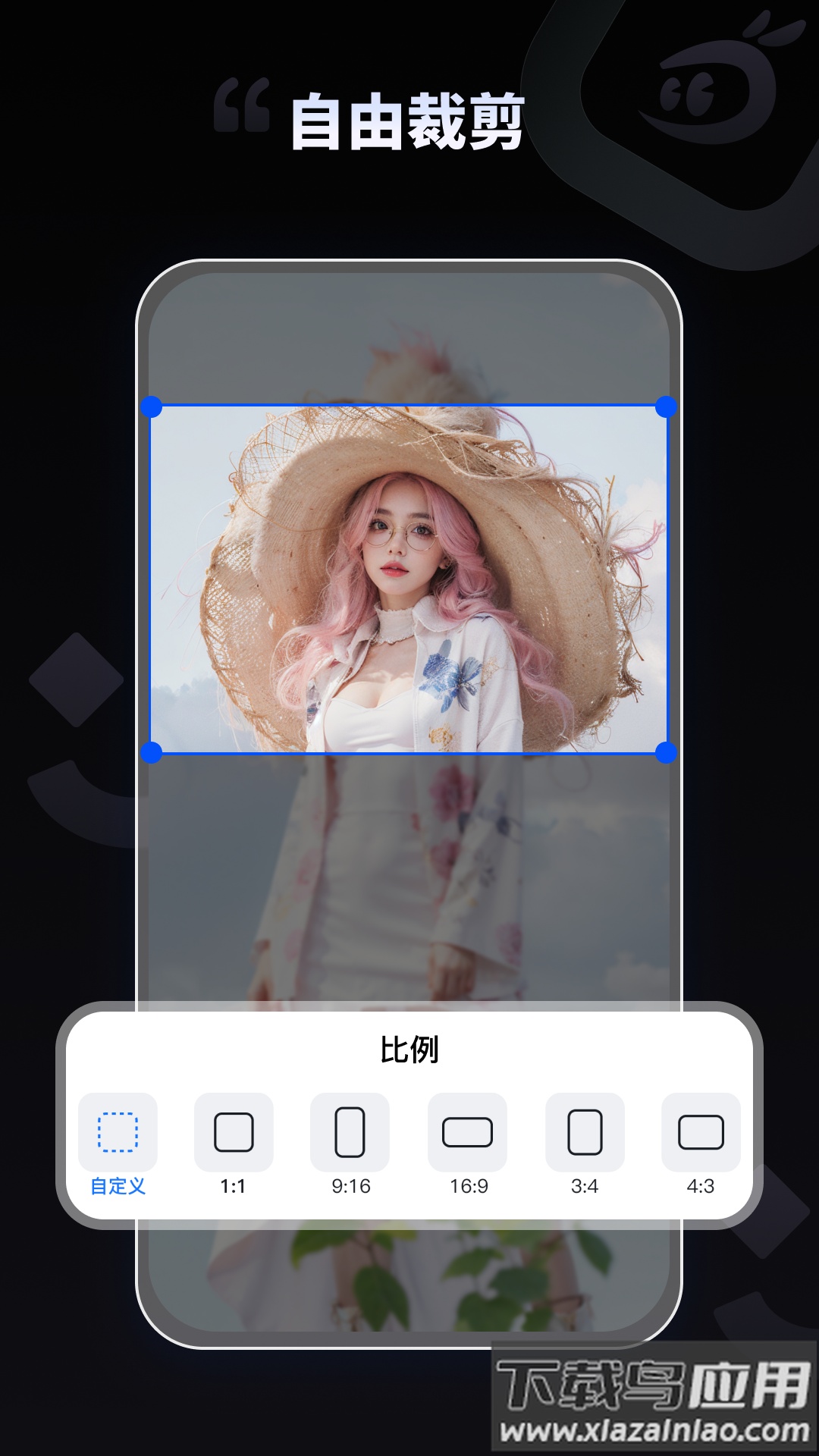819x1456 pixels.
Task: Select the 9:16 aspect ratio icon
Action: (350, 1133)
